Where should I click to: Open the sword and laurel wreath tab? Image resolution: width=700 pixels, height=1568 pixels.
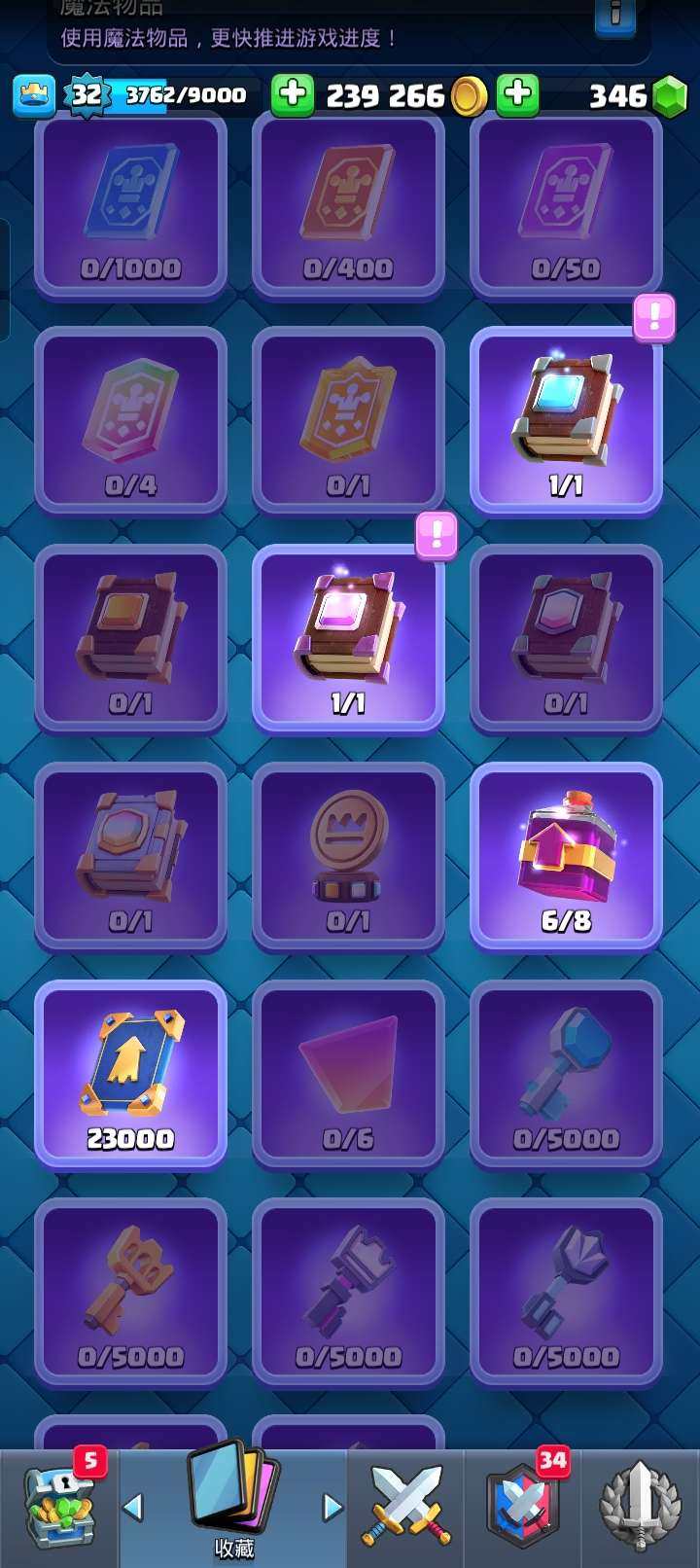[640, 1508]
